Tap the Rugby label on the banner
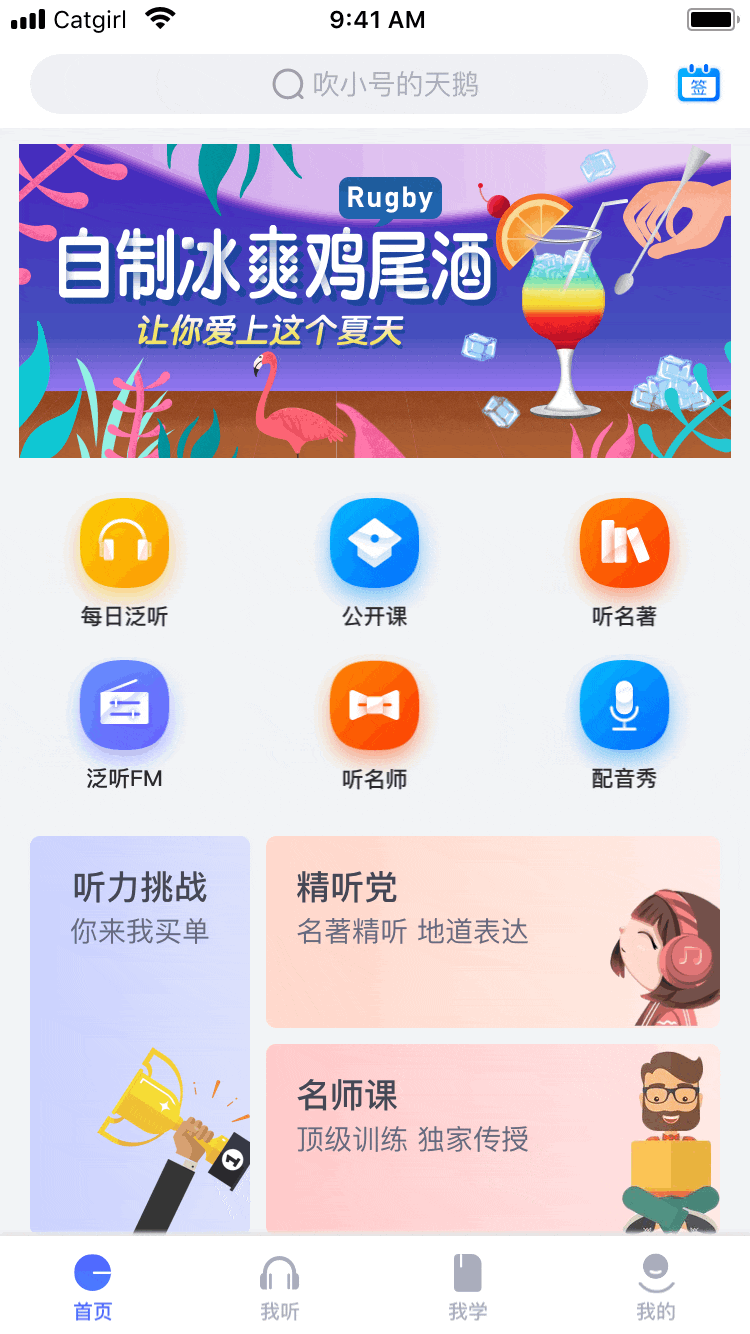Image resolution: width=750 pixels, height=1334 pixels. pyautogui.click(x=390, y=198)
